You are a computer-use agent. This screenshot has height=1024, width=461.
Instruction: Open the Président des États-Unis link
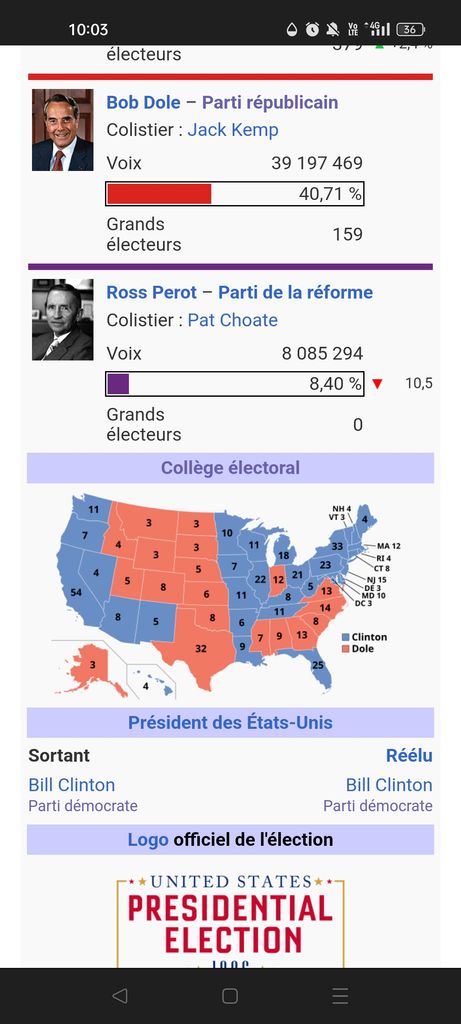(230, 722)
